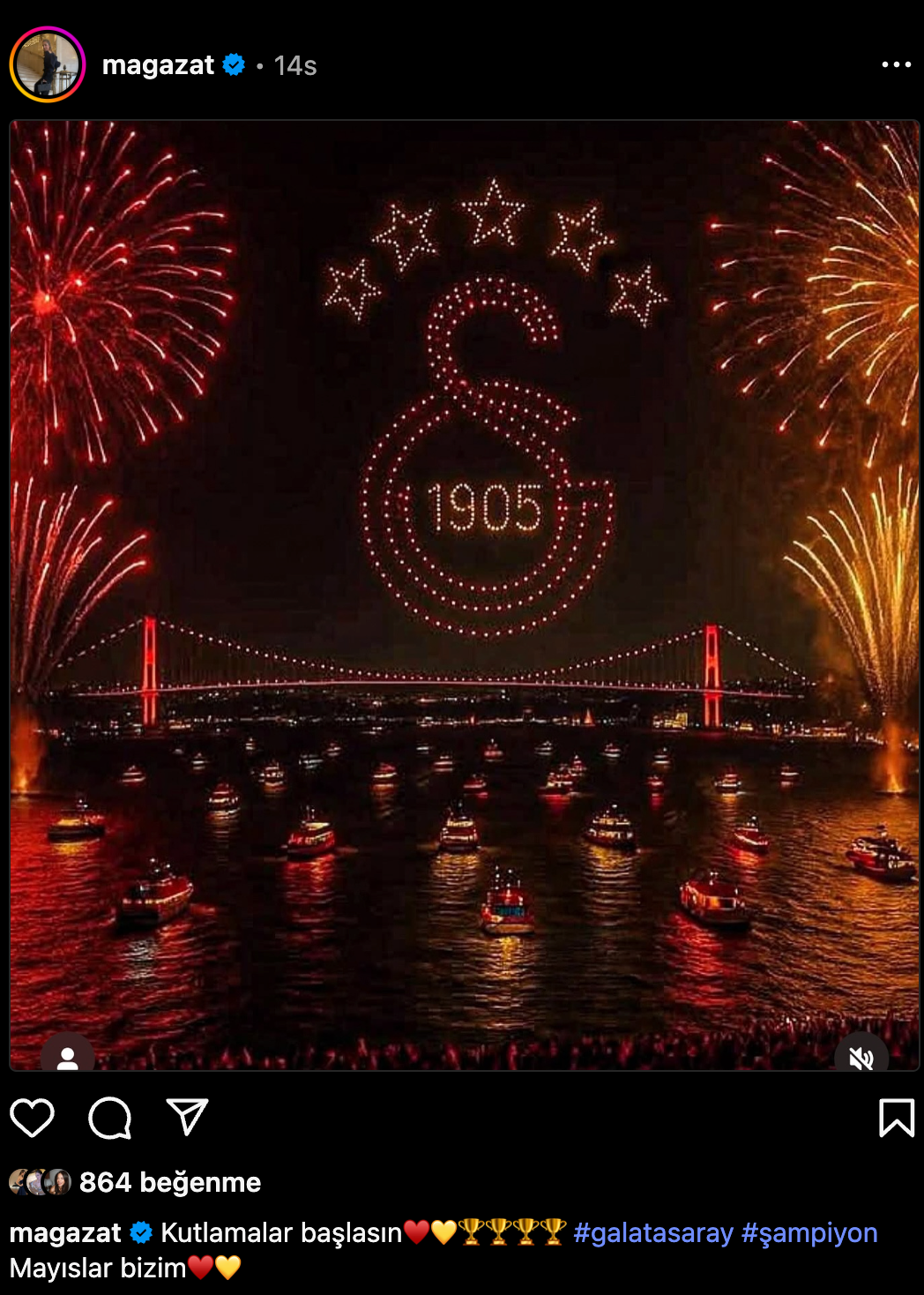Open comments on this post
The width and height of the screenshot is (924, 1295).
[110, 1118]
